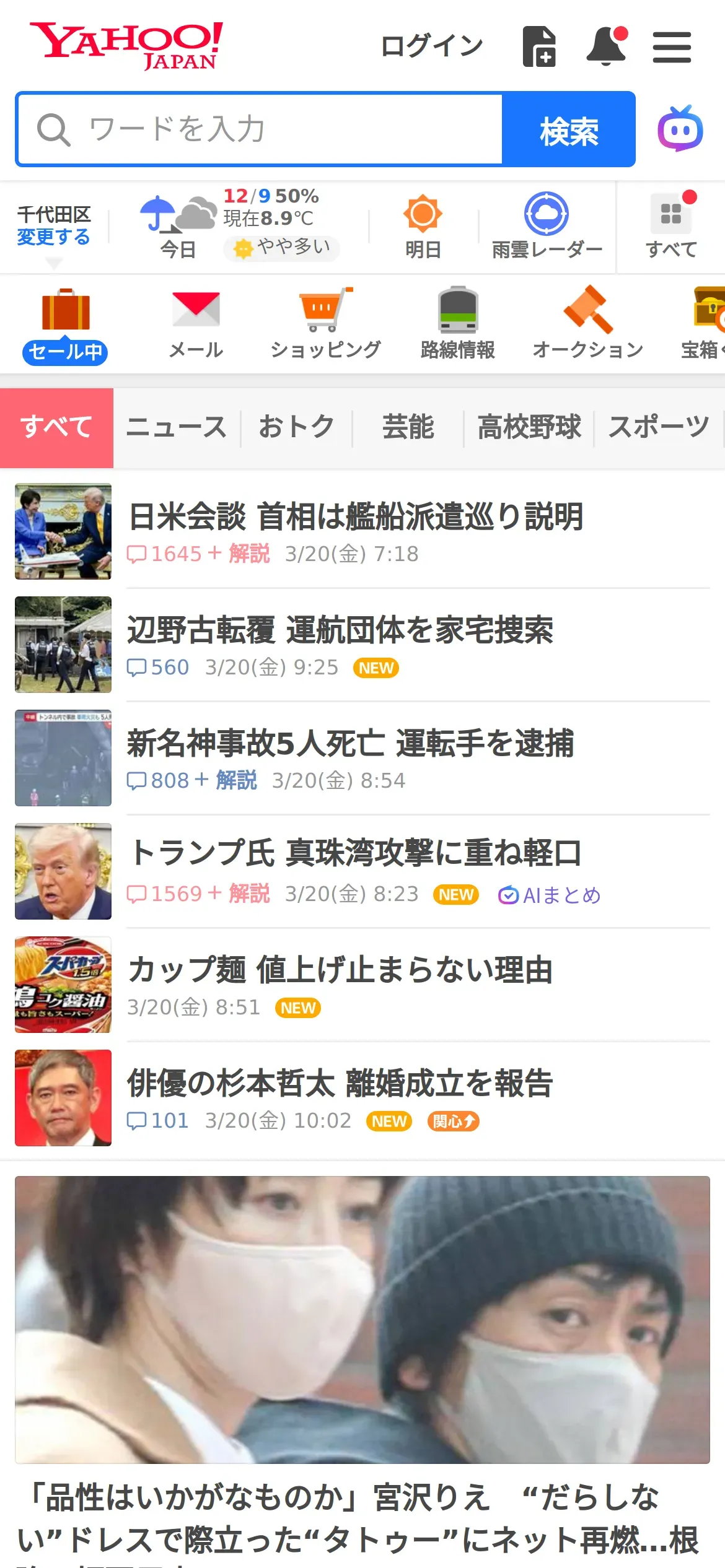This screenshot has width=725, height=1568.
Task: Open article 日米会談 首相は艦船派遣巡り説明
Action: point(356,516)
